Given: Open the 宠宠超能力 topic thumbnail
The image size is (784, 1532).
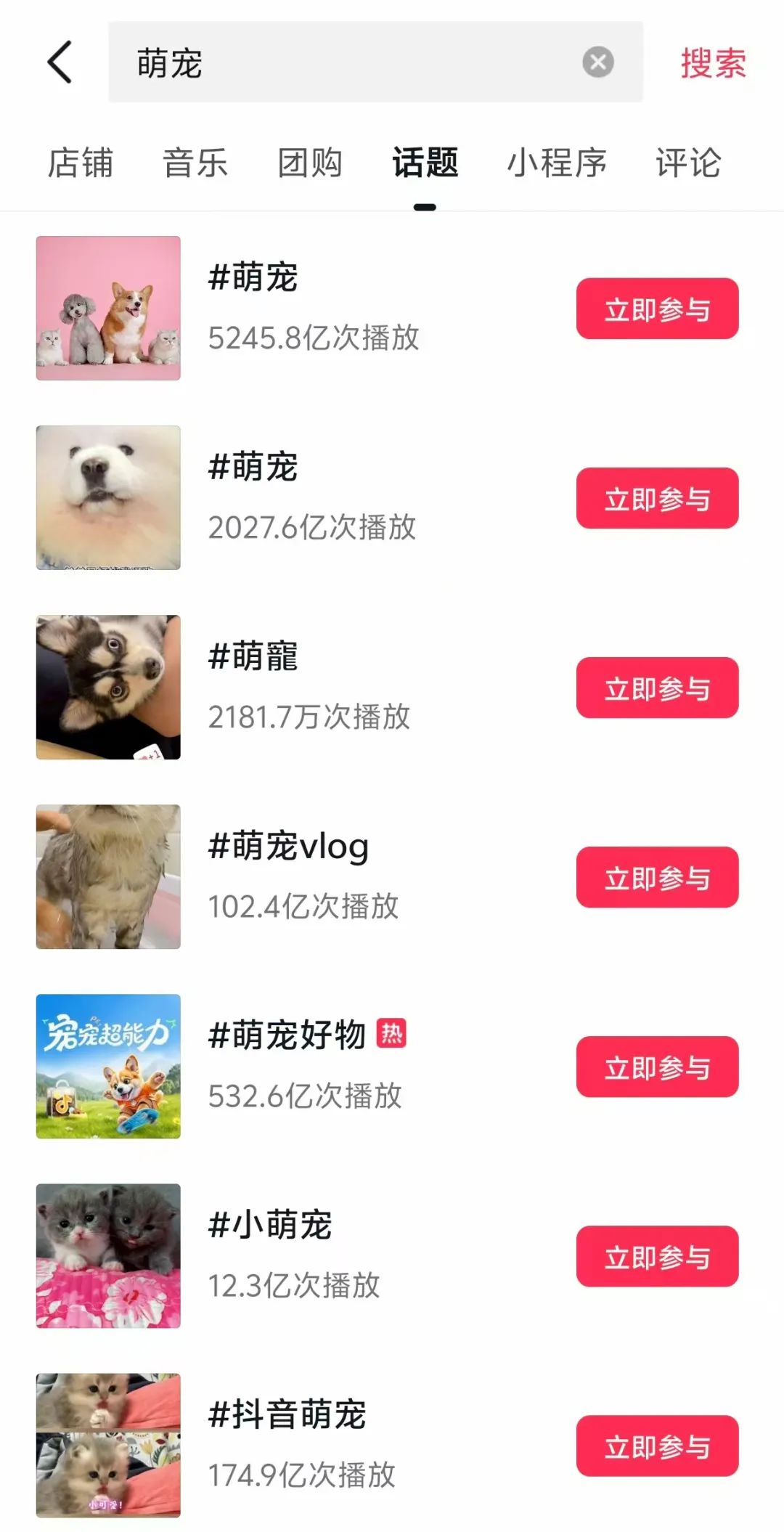Looking at the screenshot, I should click(x=108, y=1066).
